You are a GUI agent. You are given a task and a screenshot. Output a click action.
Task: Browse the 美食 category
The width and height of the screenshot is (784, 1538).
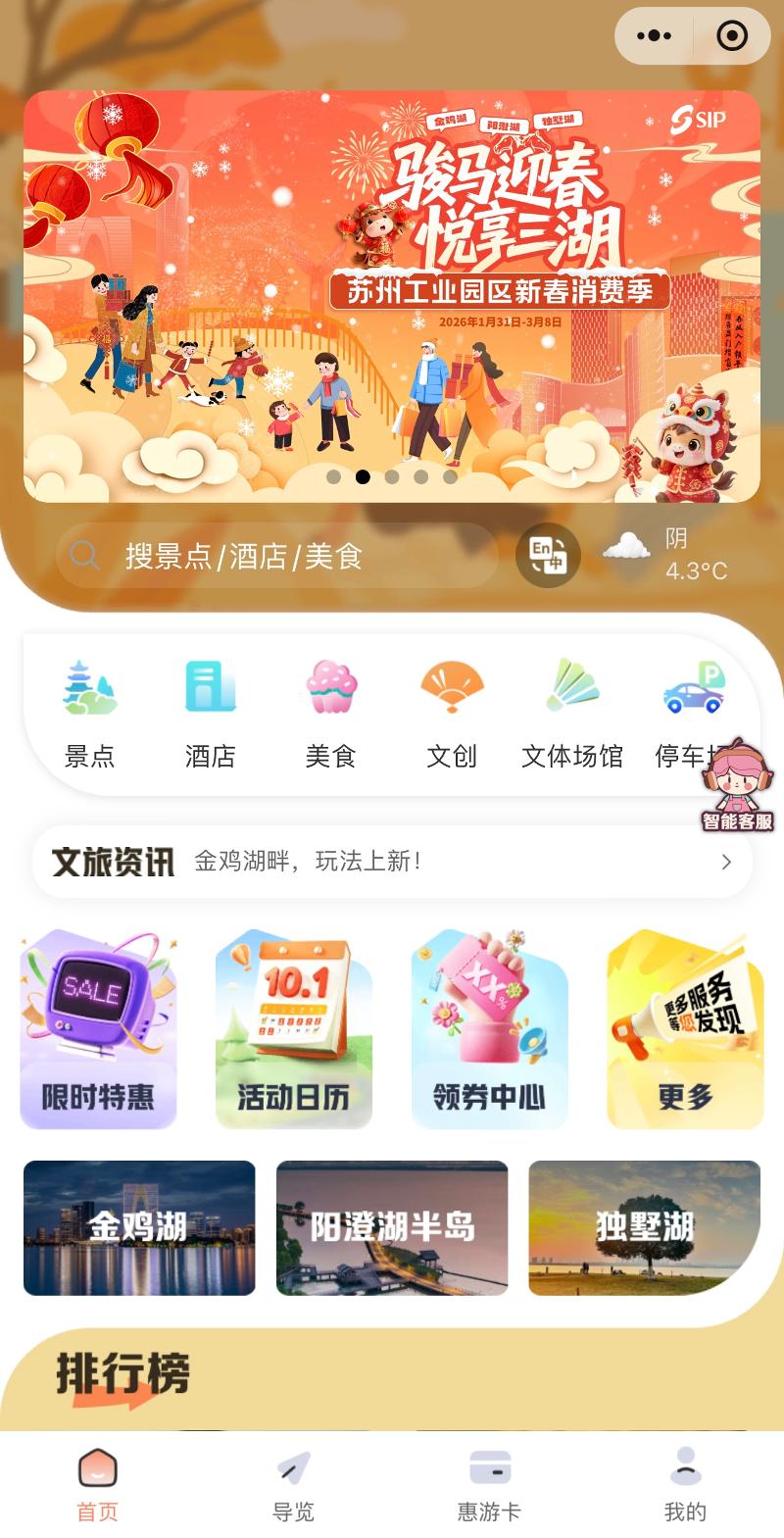(330, 712)
